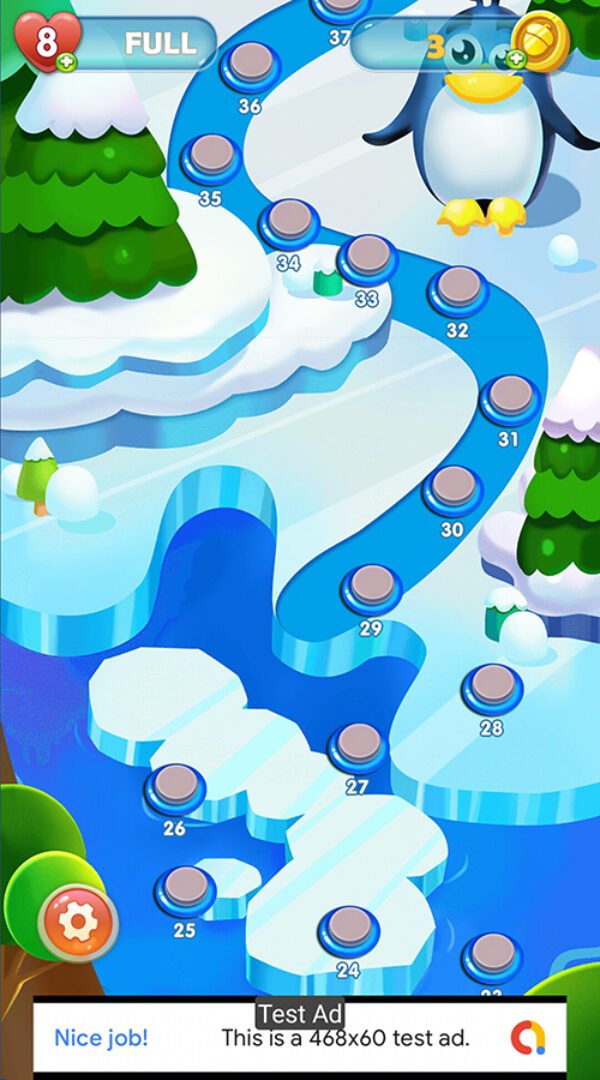Choose level 28 node
Image resolution: width=600 pixels, height=1080 pixels.
[492, 687]
